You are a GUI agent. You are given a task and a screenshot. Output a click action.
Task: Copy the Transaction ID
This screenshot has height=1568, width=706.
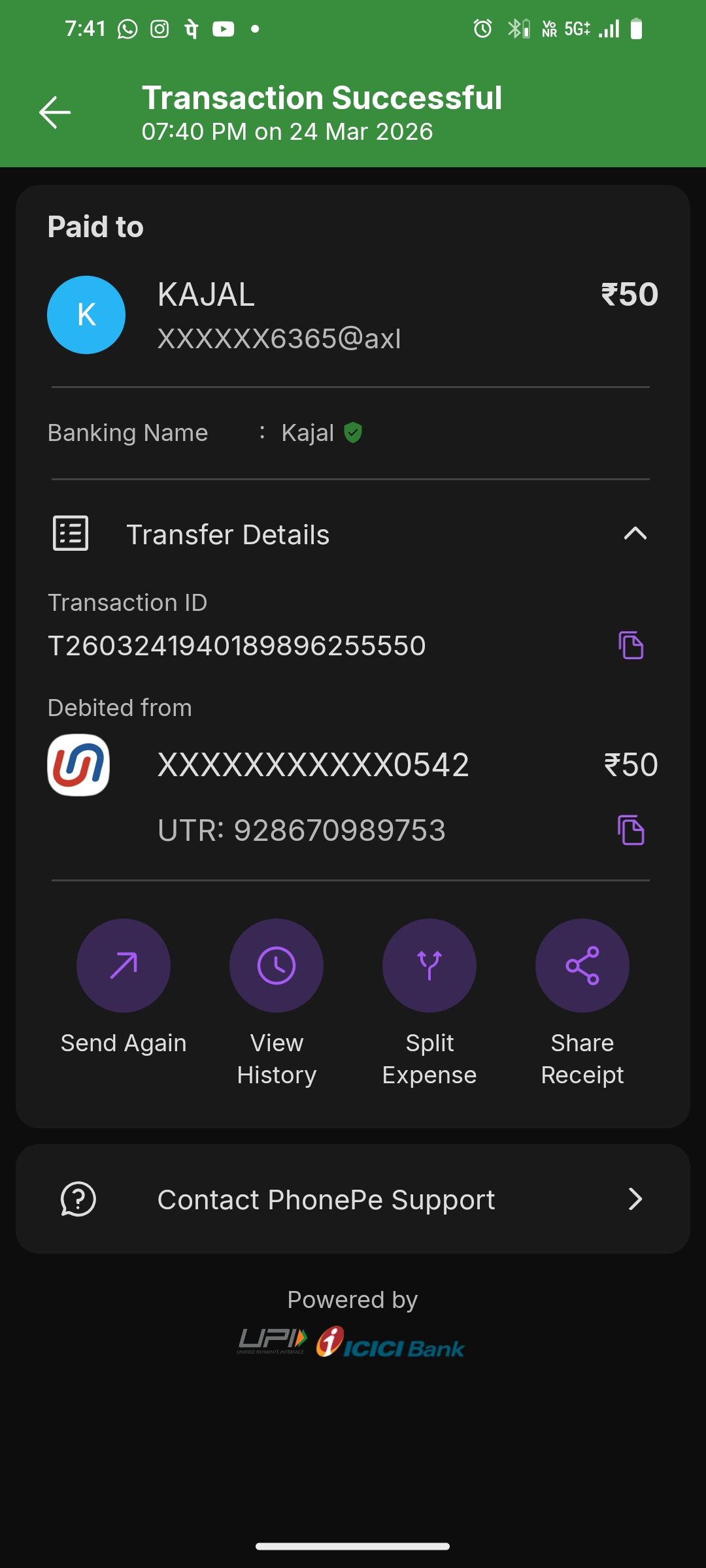click(x=631, y=645)
